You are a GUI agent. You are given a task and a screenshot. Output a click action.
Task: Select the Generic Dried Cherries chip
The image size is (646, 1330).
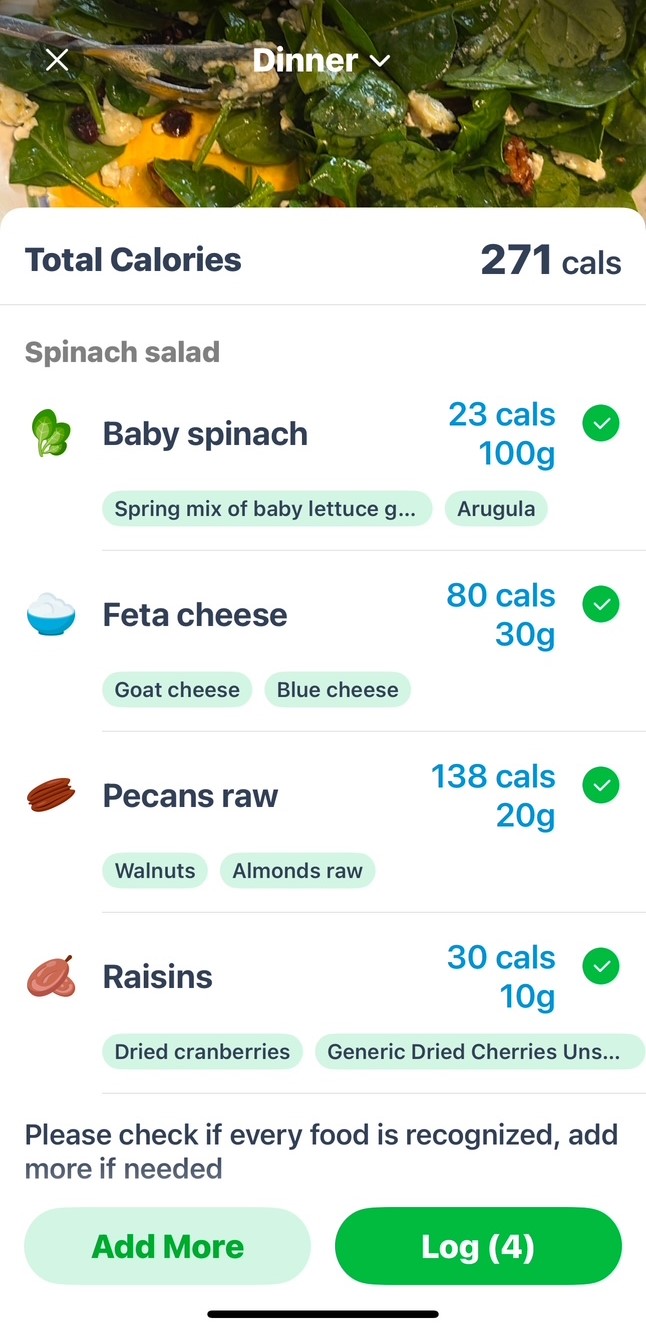[x=478, y=1052]
